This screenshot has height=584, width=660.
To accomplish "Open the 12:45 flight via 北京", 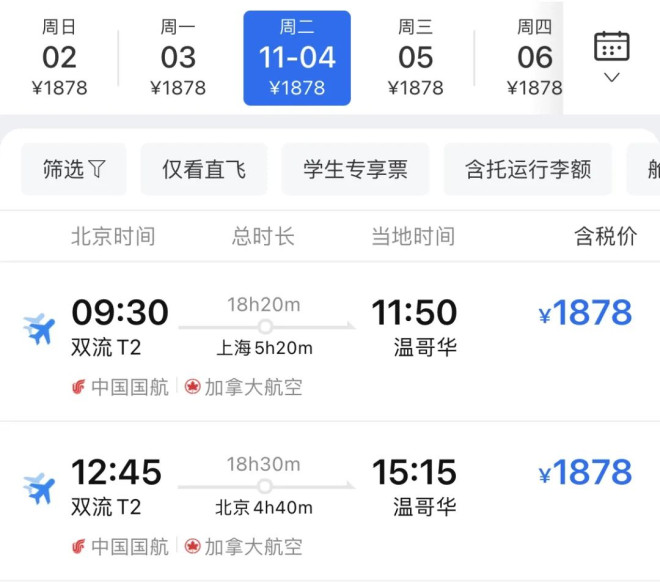I will coord(330,502).
